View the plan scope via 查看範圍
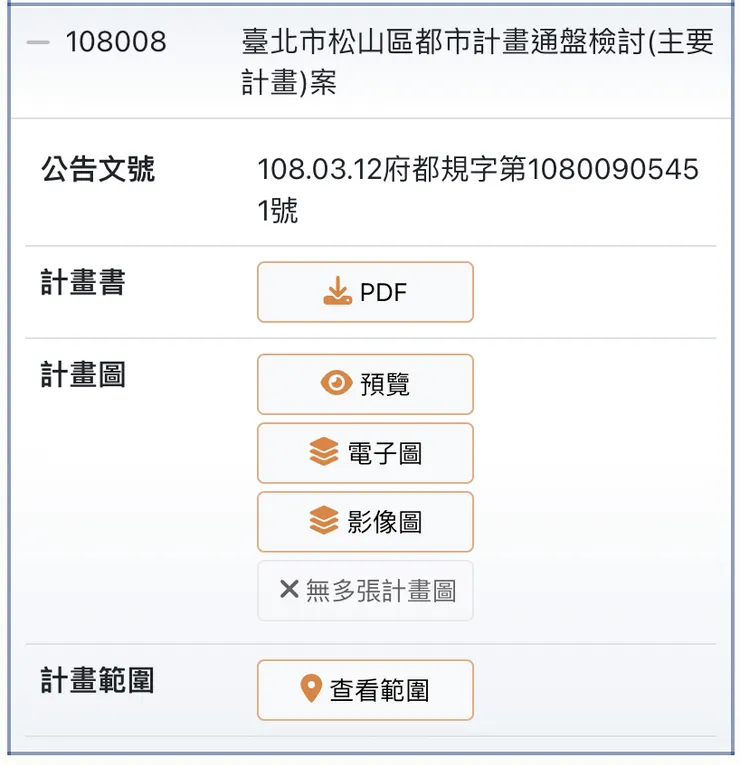 [x=365, y=690]
